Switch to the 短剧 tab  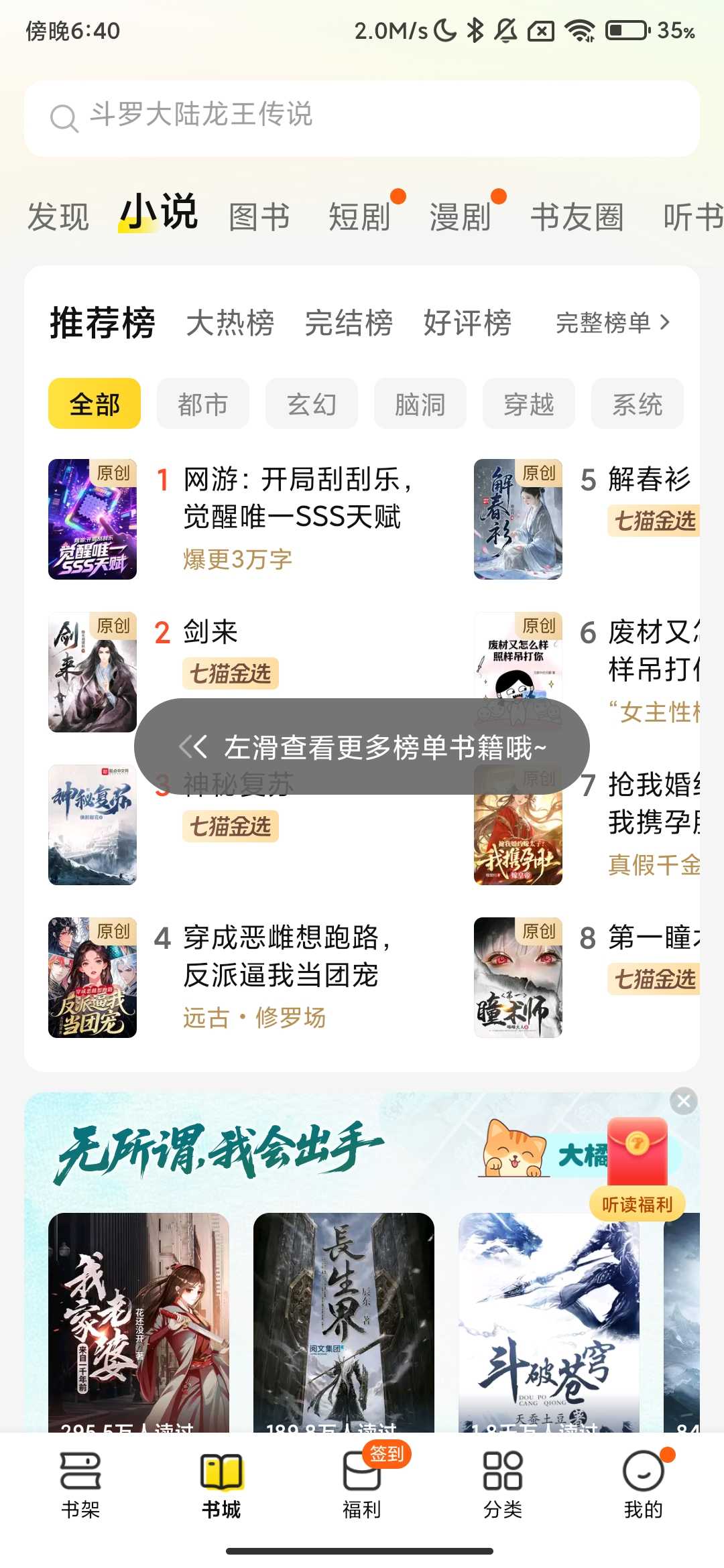tap(360, 216)
